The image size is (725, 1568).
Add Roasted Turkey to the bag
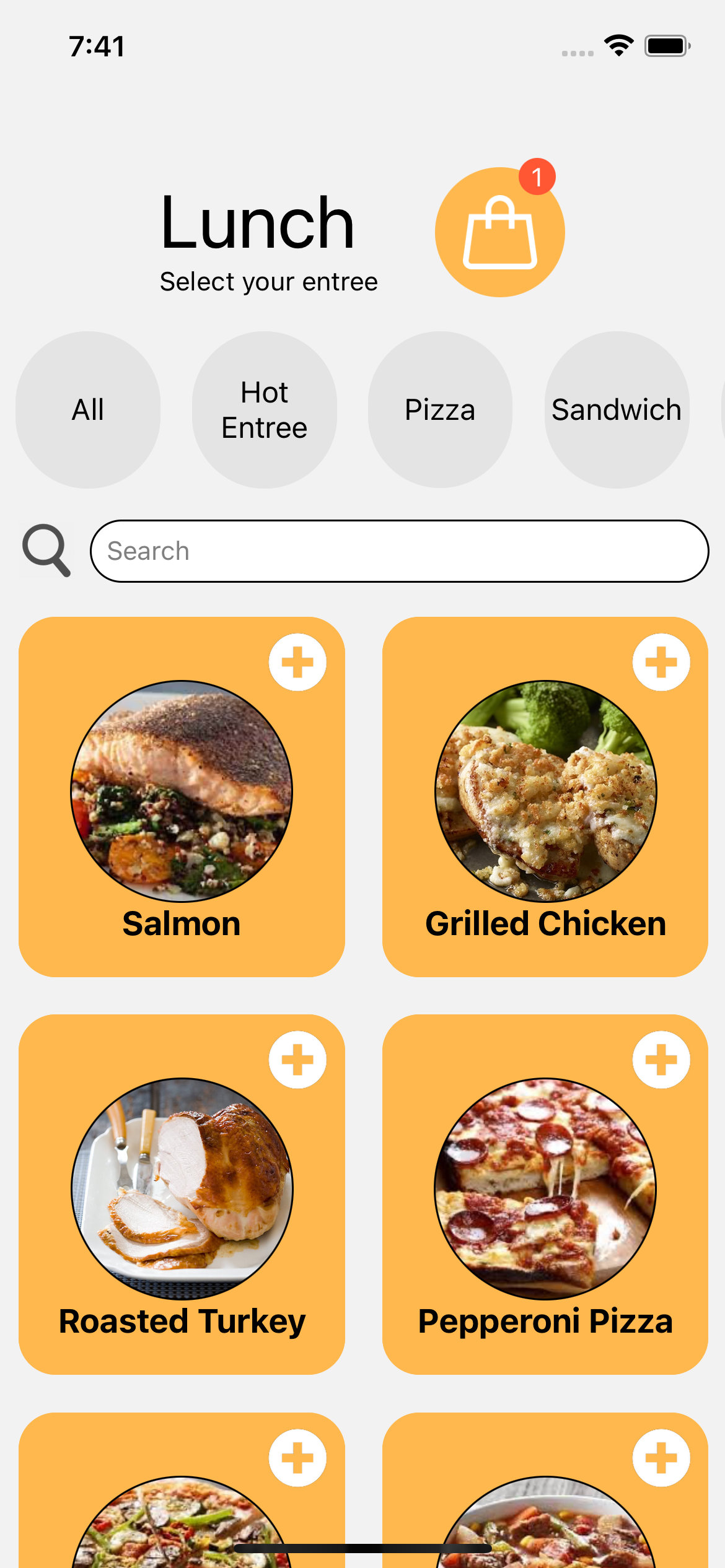pyautogui.click(x=297, y=1060)
